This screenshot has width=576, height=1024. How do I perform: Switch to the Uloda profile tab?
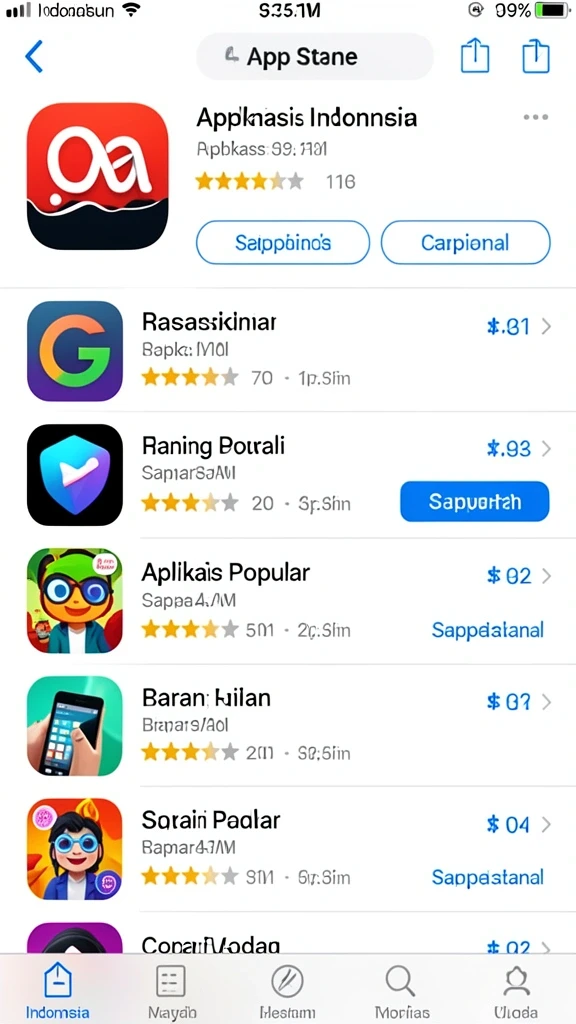coord(517,991)
